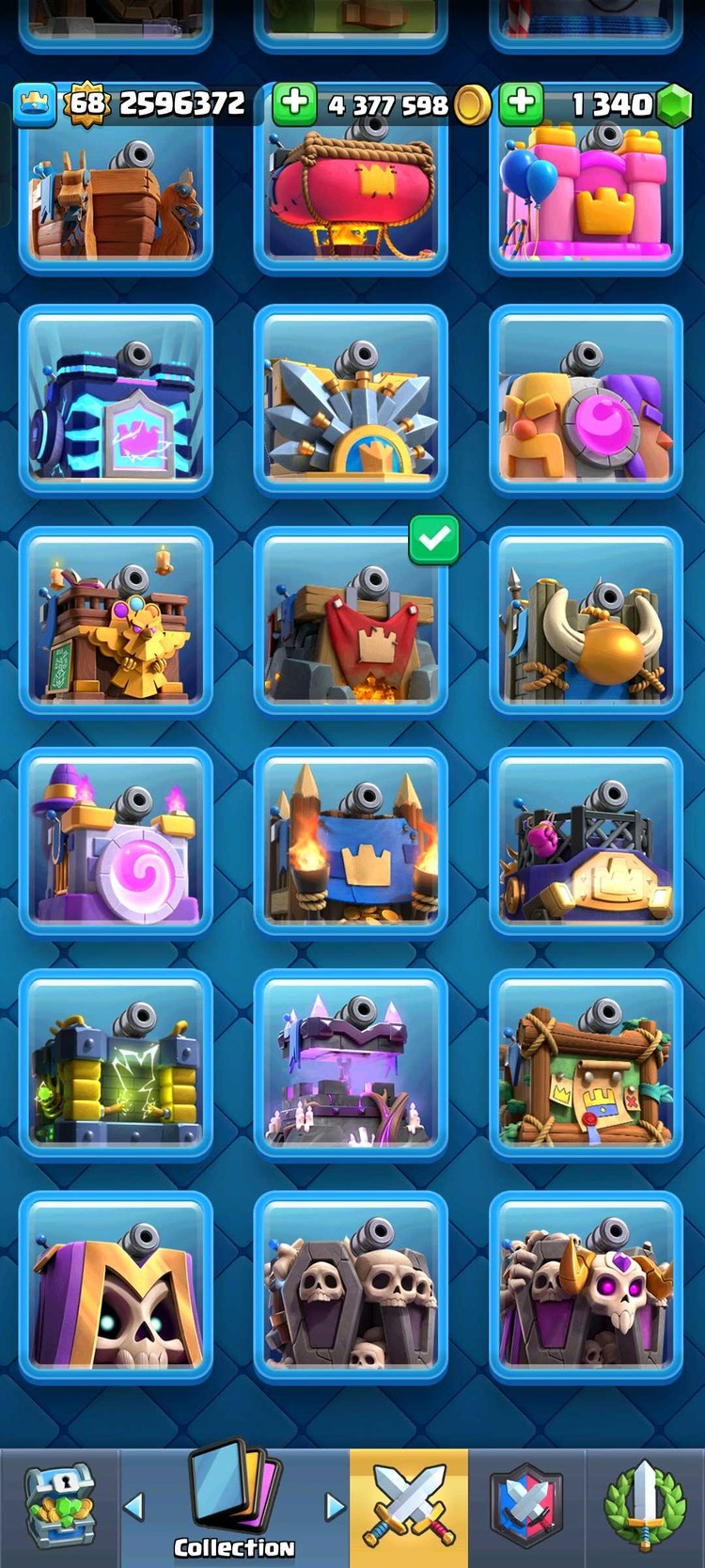705x1568 pixels.
Task: Select the wooden frame map tower skin
Action: pos(586,1065)
